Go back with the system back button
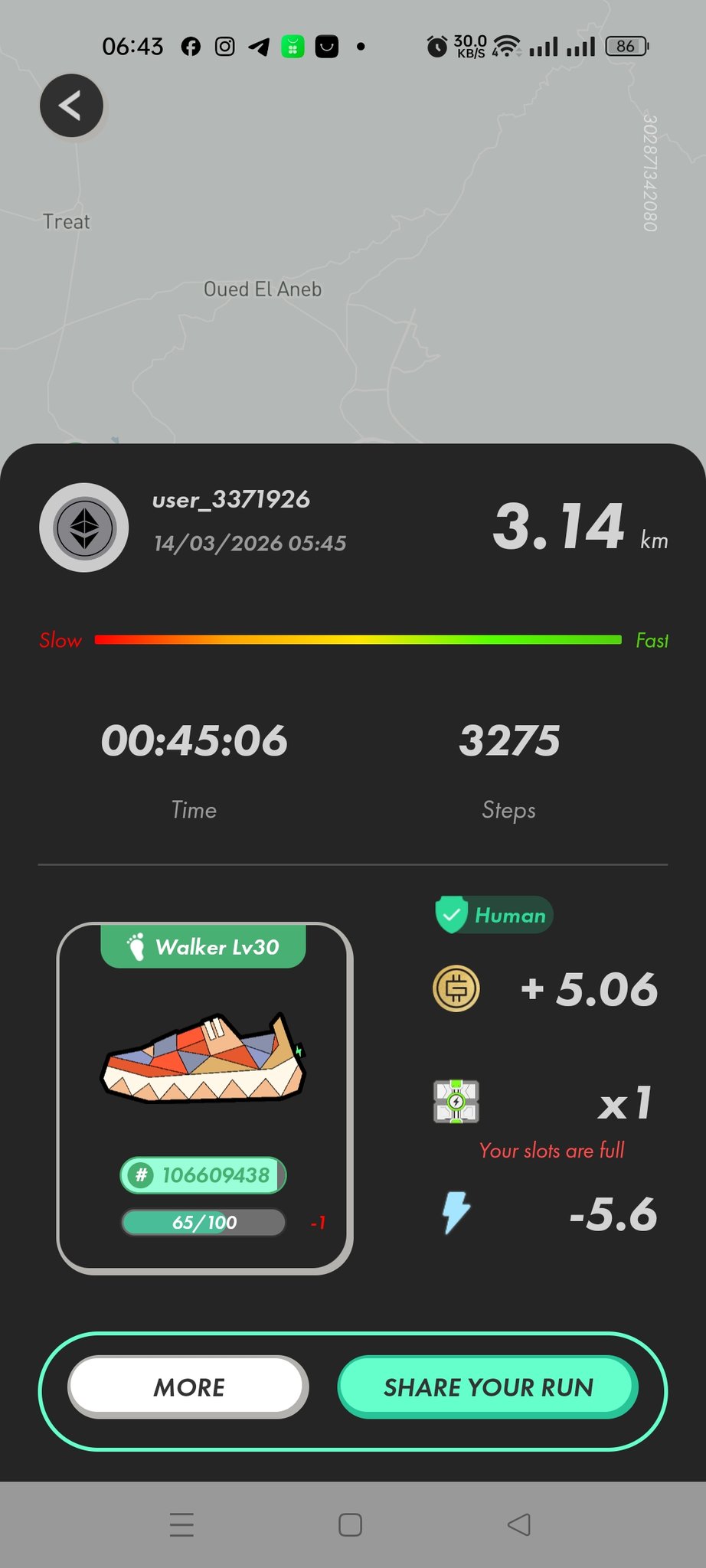The height and width of the screenshot is (1568, 706). pyautogui.click(x=519, y=1524)
